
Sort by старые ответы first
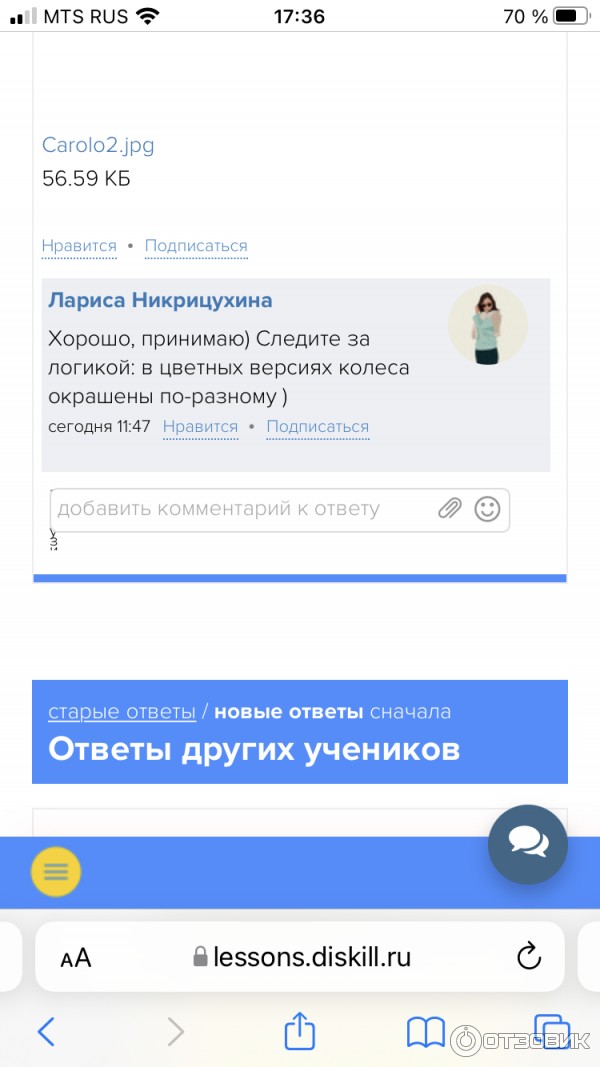(122, 712)
